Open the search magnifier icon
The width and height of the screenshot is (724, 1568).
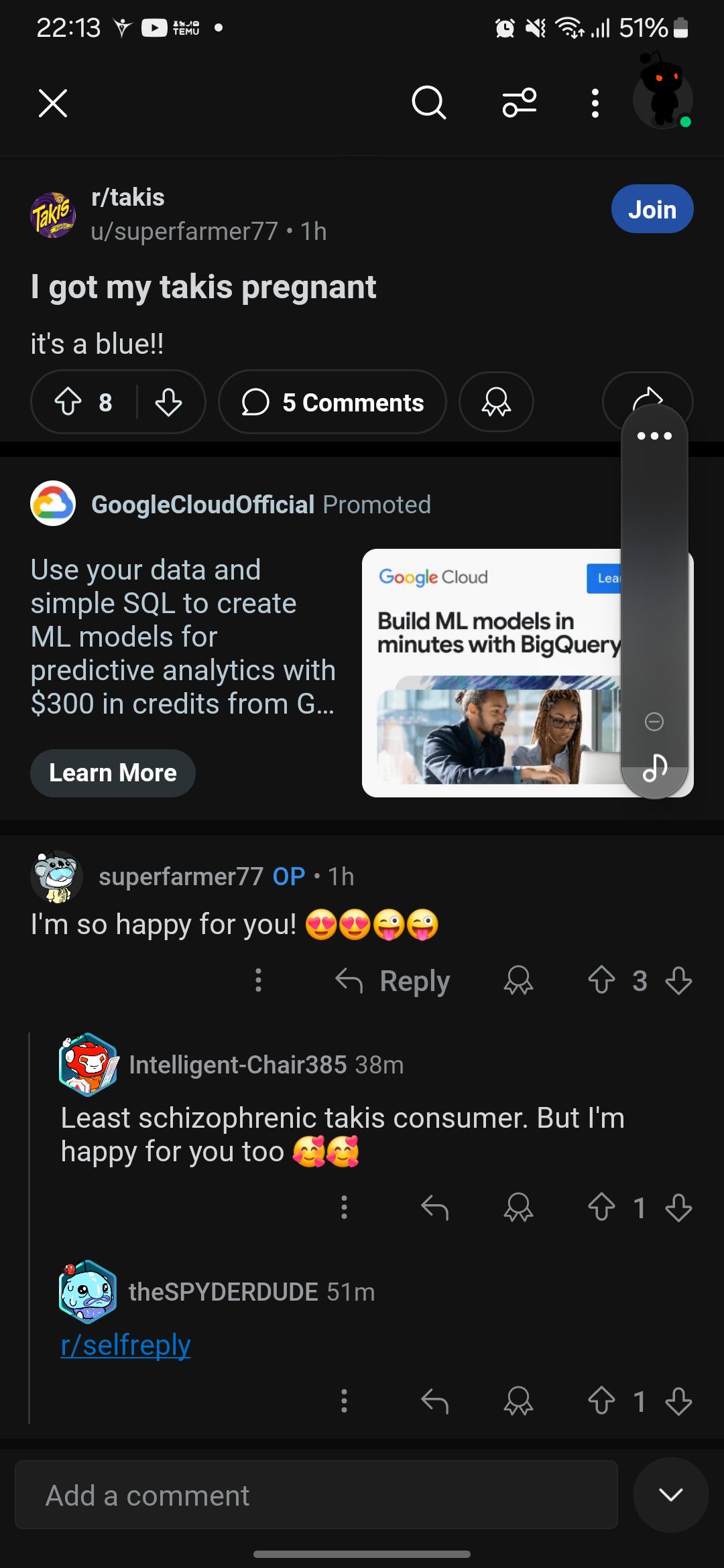pyautogui.click(x=428, y=103)
